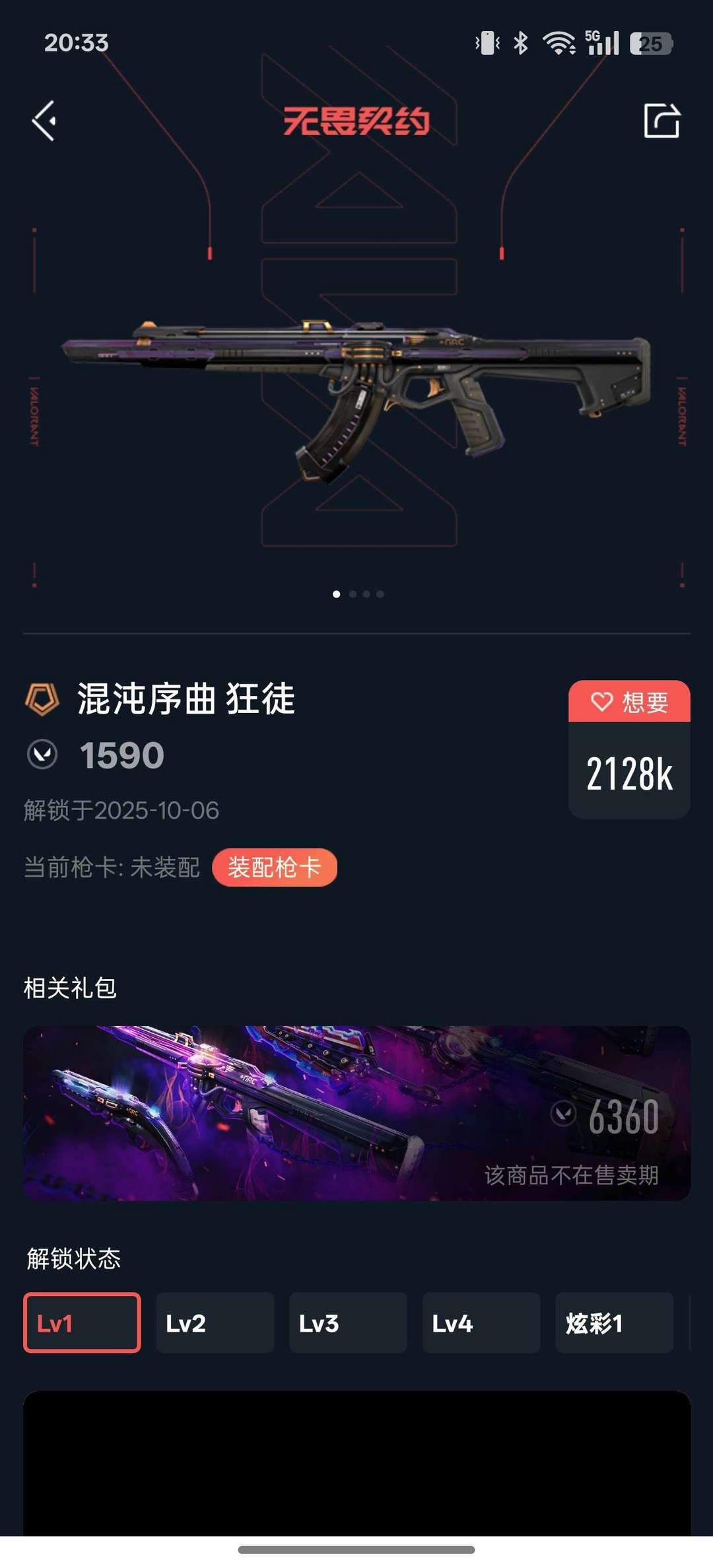The height and width of the screenshot is (1568, 713).
Task: Tap 装配枪卡 to equip a gun buddy
Action: (x=275, y=867)
